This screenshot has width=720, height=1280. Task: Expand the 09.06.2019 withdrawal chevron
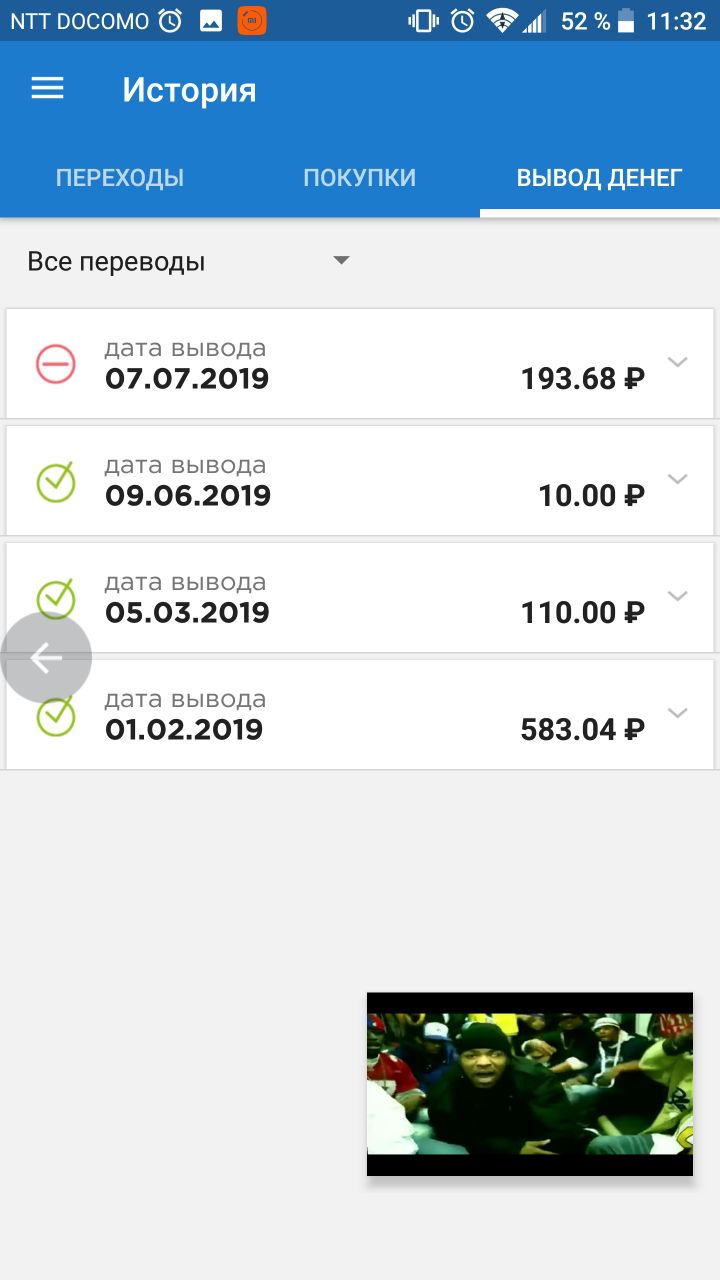(x=678, y=479)
